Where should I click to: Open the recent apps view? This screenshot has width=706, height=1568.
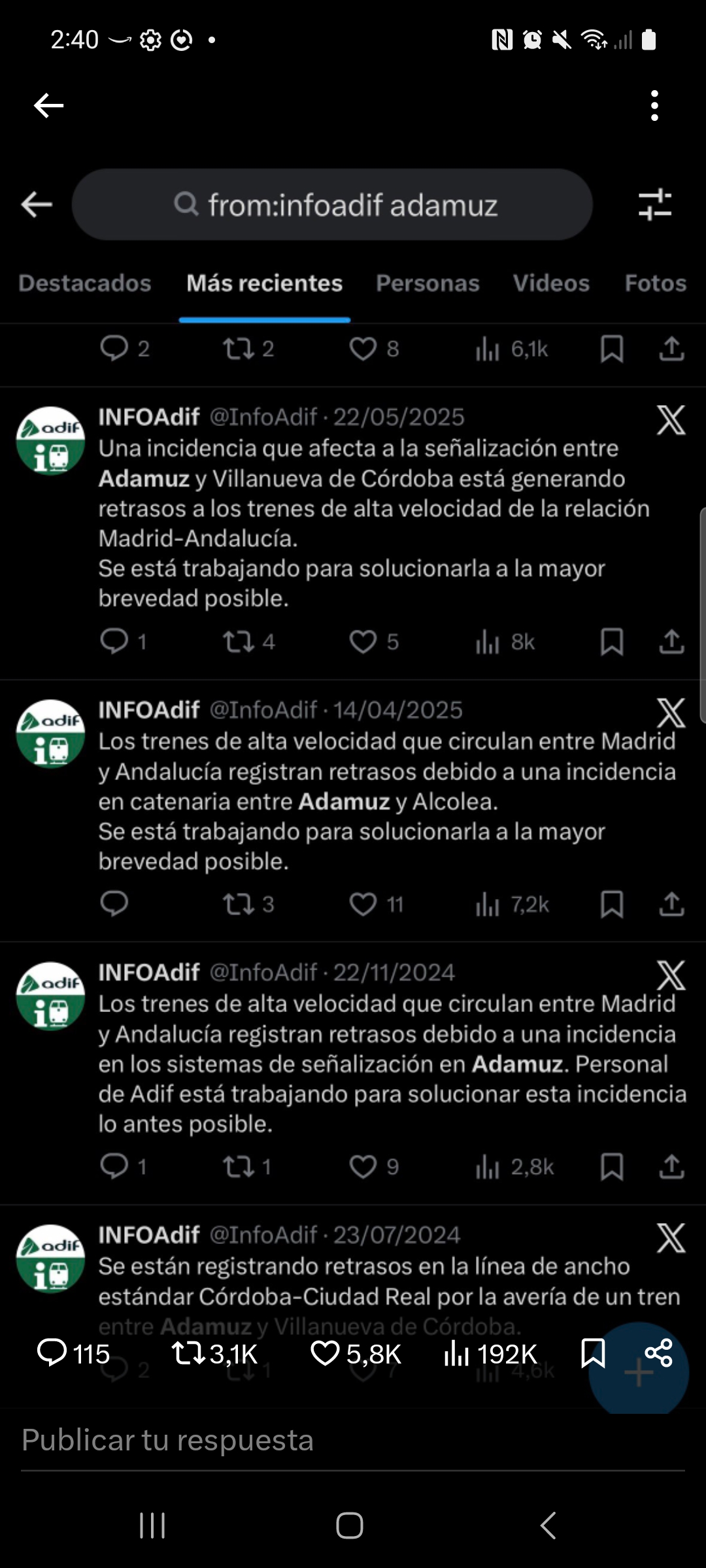[x=152, y=1526]
